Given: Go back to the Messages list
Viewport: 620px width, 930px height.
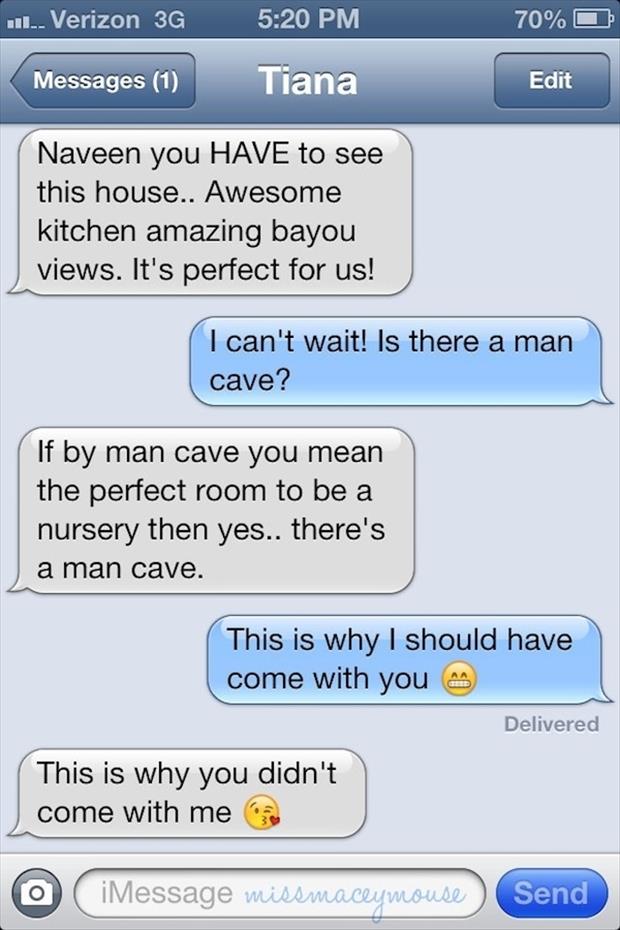Looking at the screenshot, I should click(x=103, y=81).
